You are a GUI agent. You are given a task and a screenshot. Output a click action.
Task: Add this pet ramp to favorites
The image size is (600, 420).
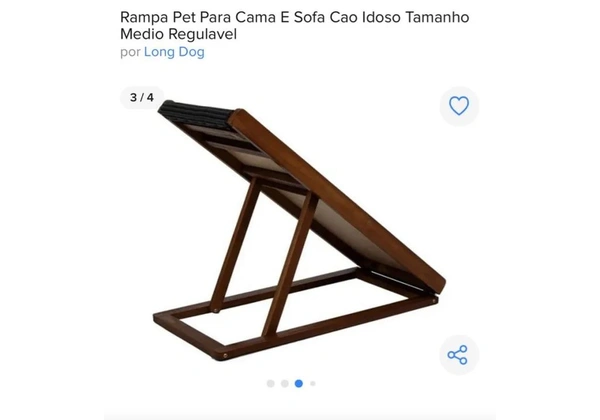tap(458, 106)
